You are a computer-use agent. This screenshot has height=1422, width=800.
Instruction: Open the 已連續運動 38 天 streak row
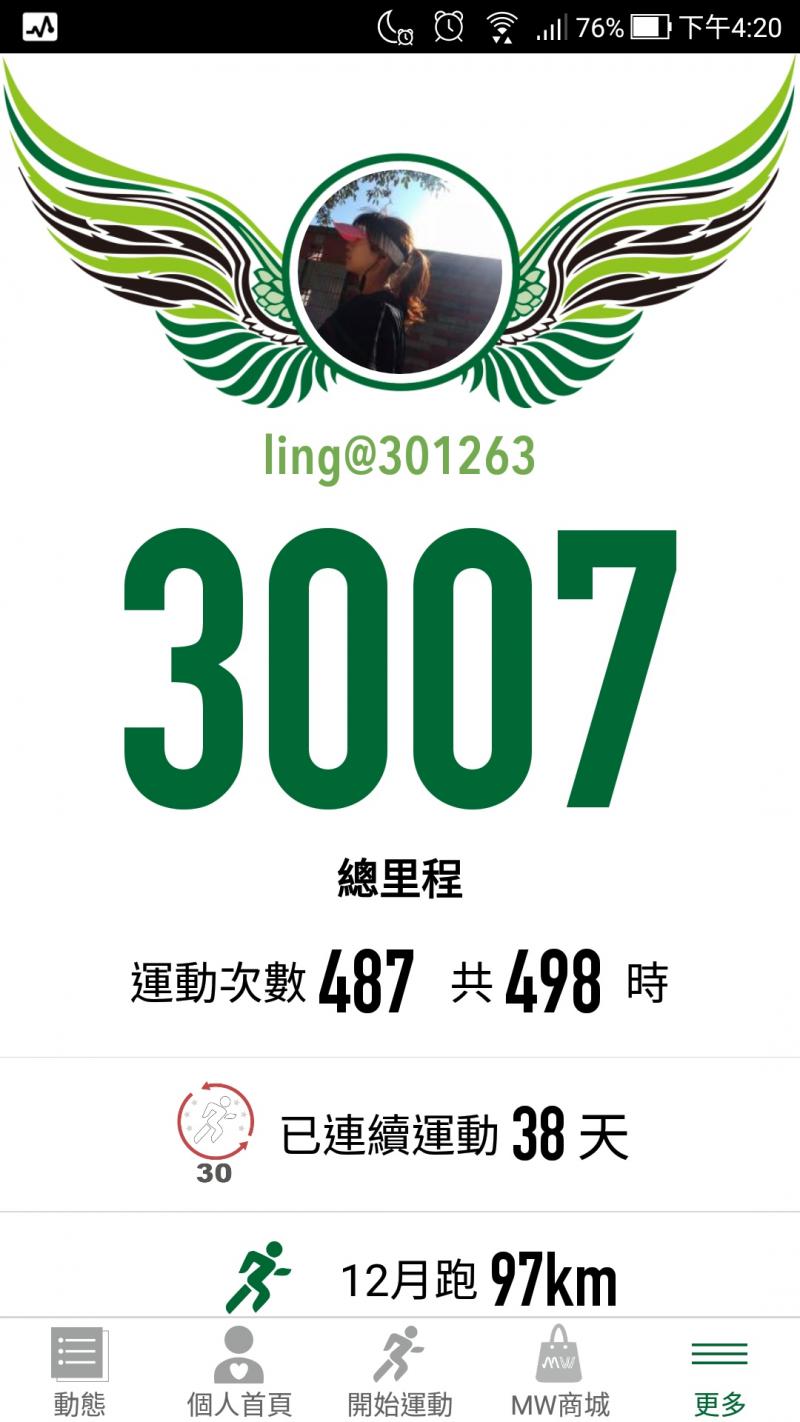[x=400, y=1135]
